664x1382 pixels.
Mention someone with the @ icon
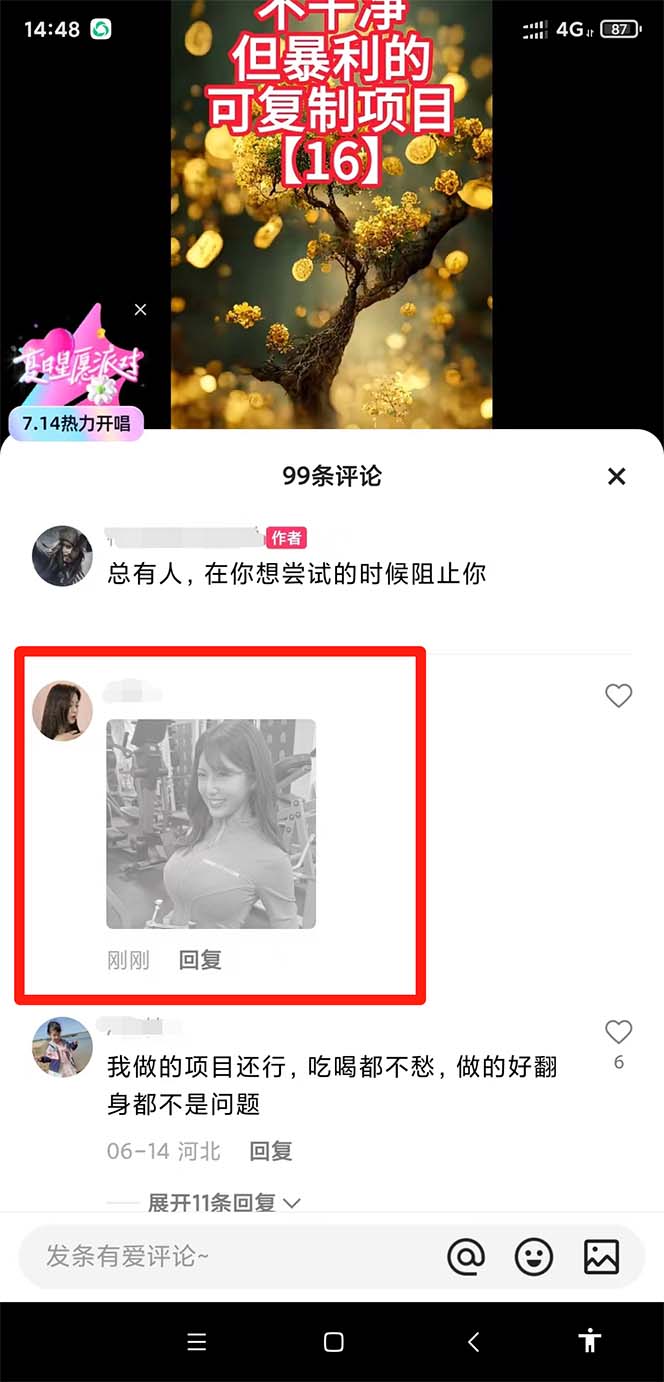click(465, 1257)
